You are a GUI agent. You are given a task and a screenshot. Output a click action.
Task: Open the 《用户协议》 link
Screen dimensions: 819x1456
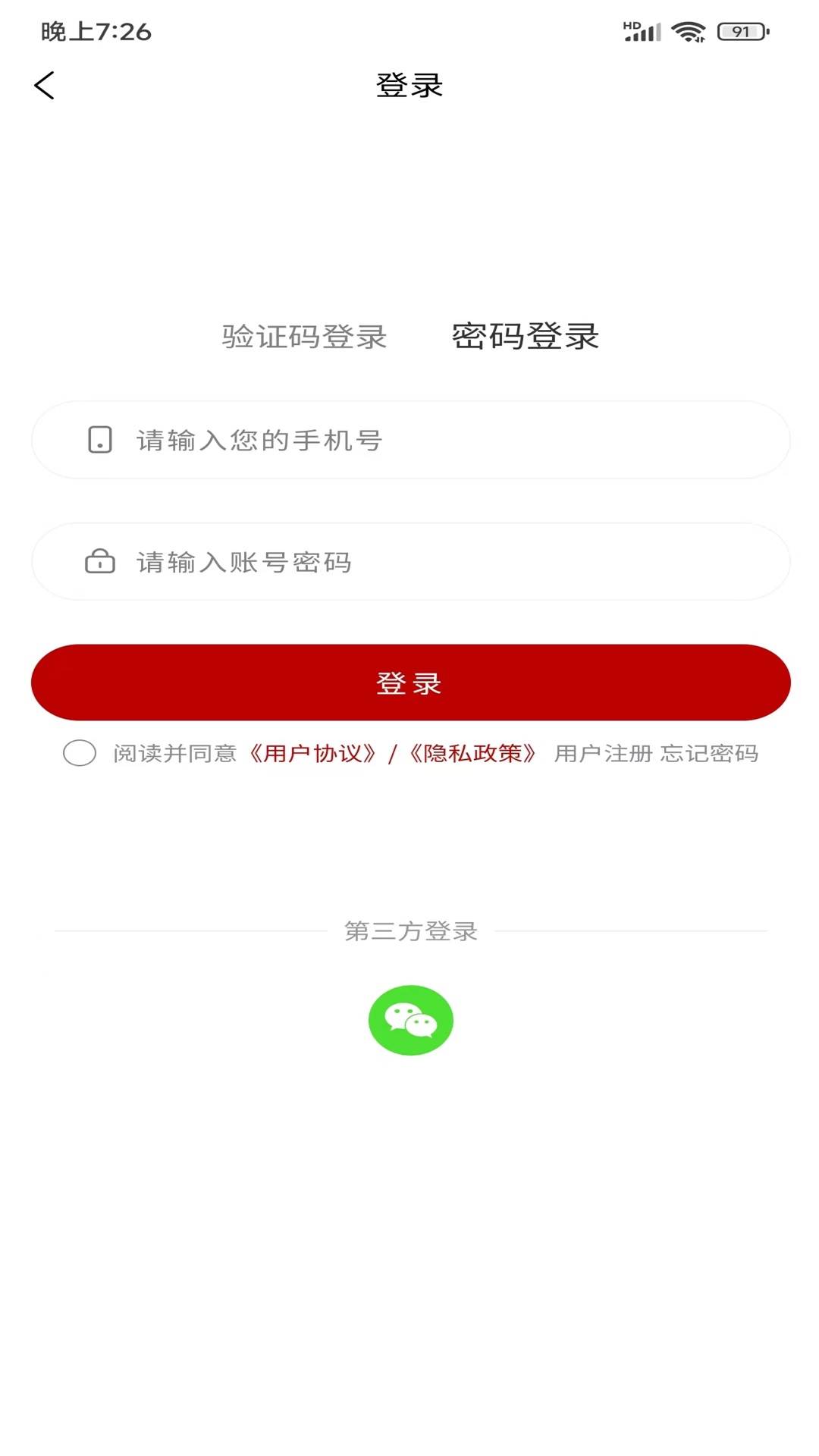click(312, 754)
